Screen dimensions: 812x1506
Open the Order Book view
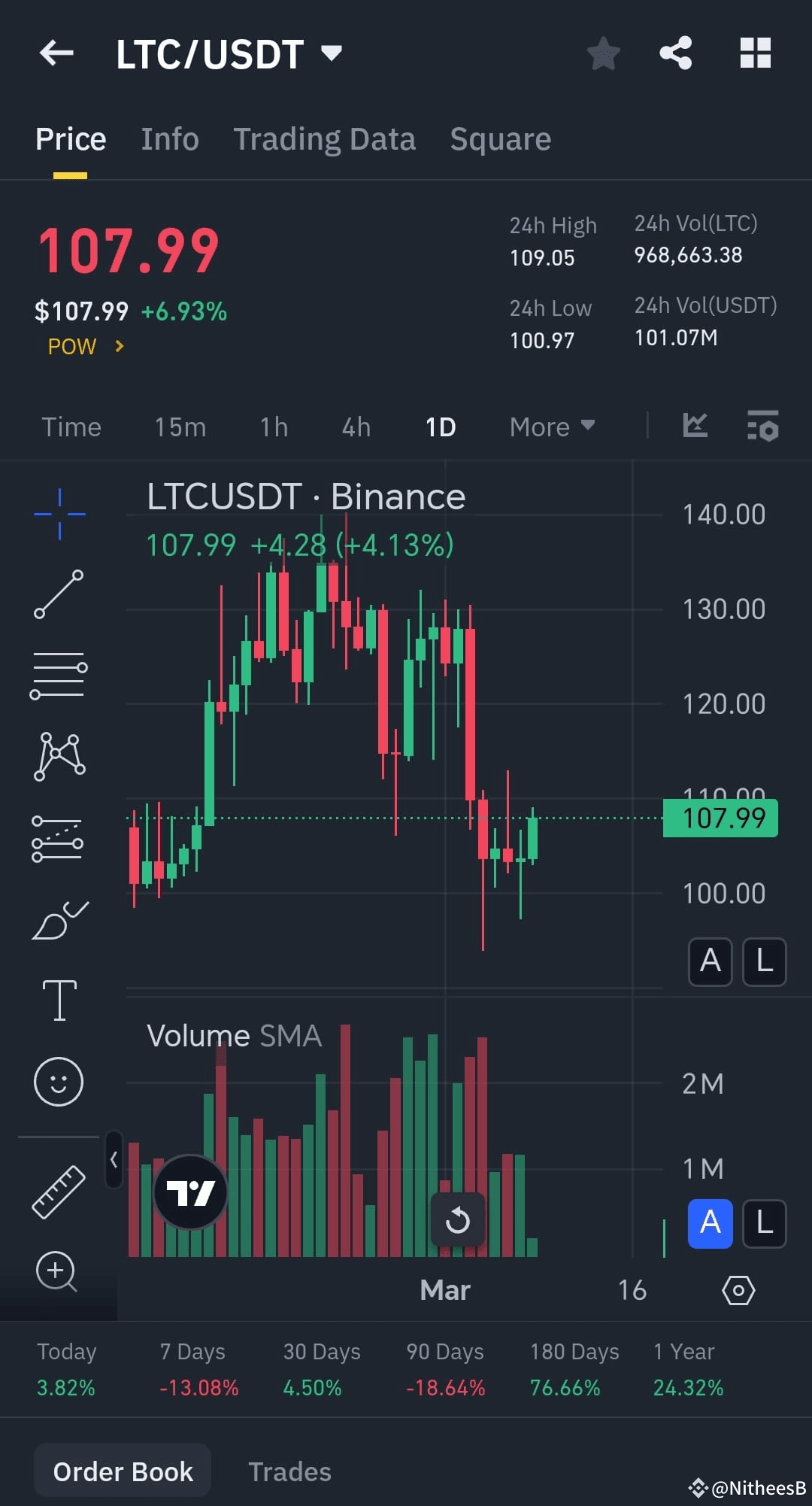(x=122, y=1471)
